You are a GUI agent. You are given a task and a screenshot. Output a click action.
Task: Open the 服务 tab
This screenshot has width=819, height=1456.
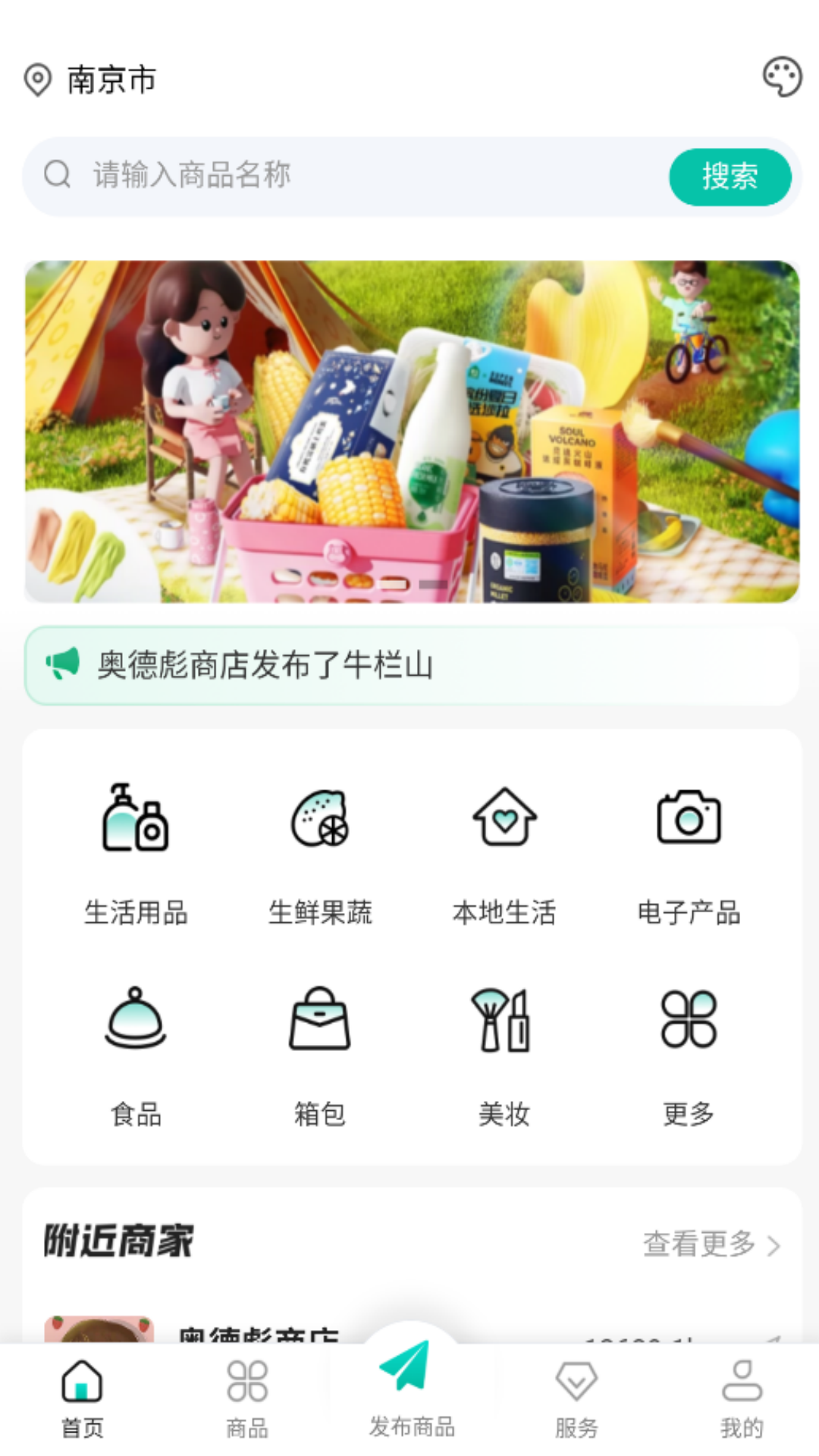point(576,1399)
